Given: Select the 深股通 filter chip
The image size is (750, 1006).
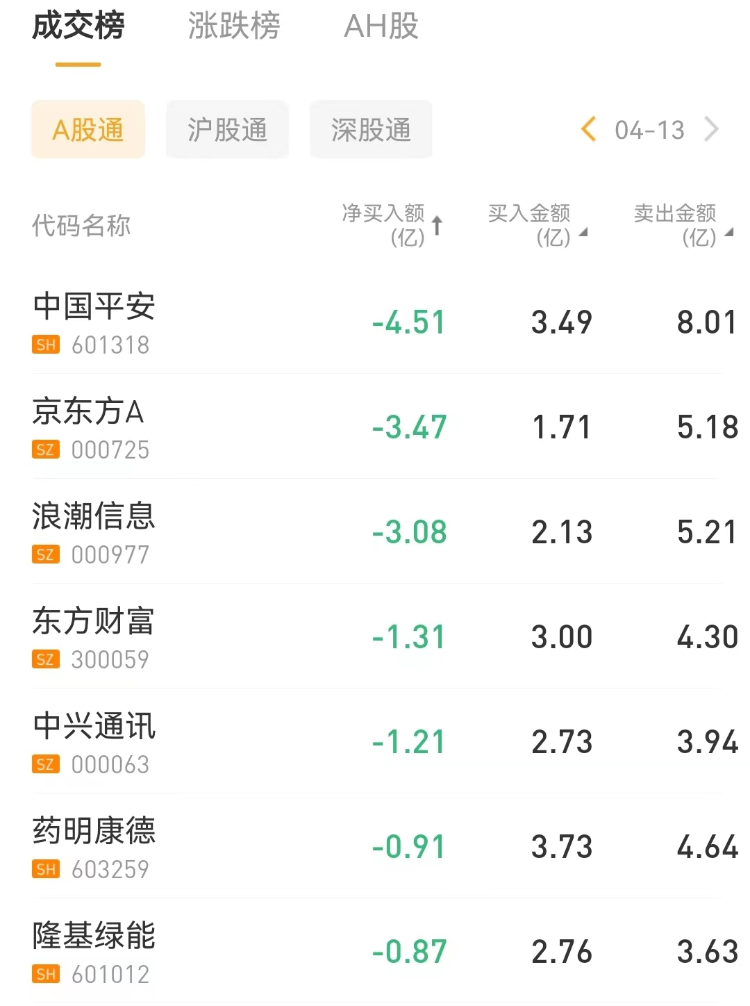Looking at the screenshot, I should click(x=371, y=130).
